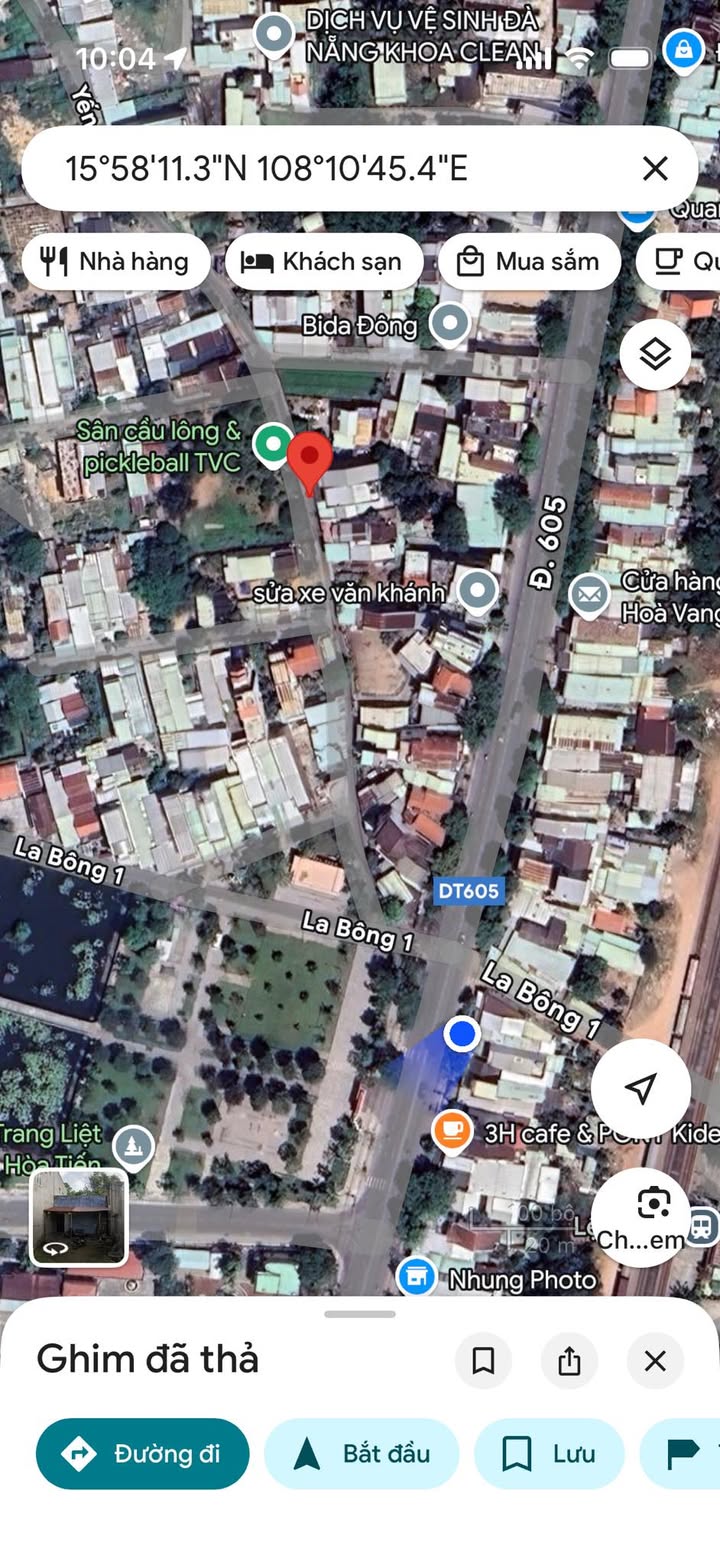720x1565 pixels.
Task: Open the Street View thumbnail
Action: (79, 1217)
